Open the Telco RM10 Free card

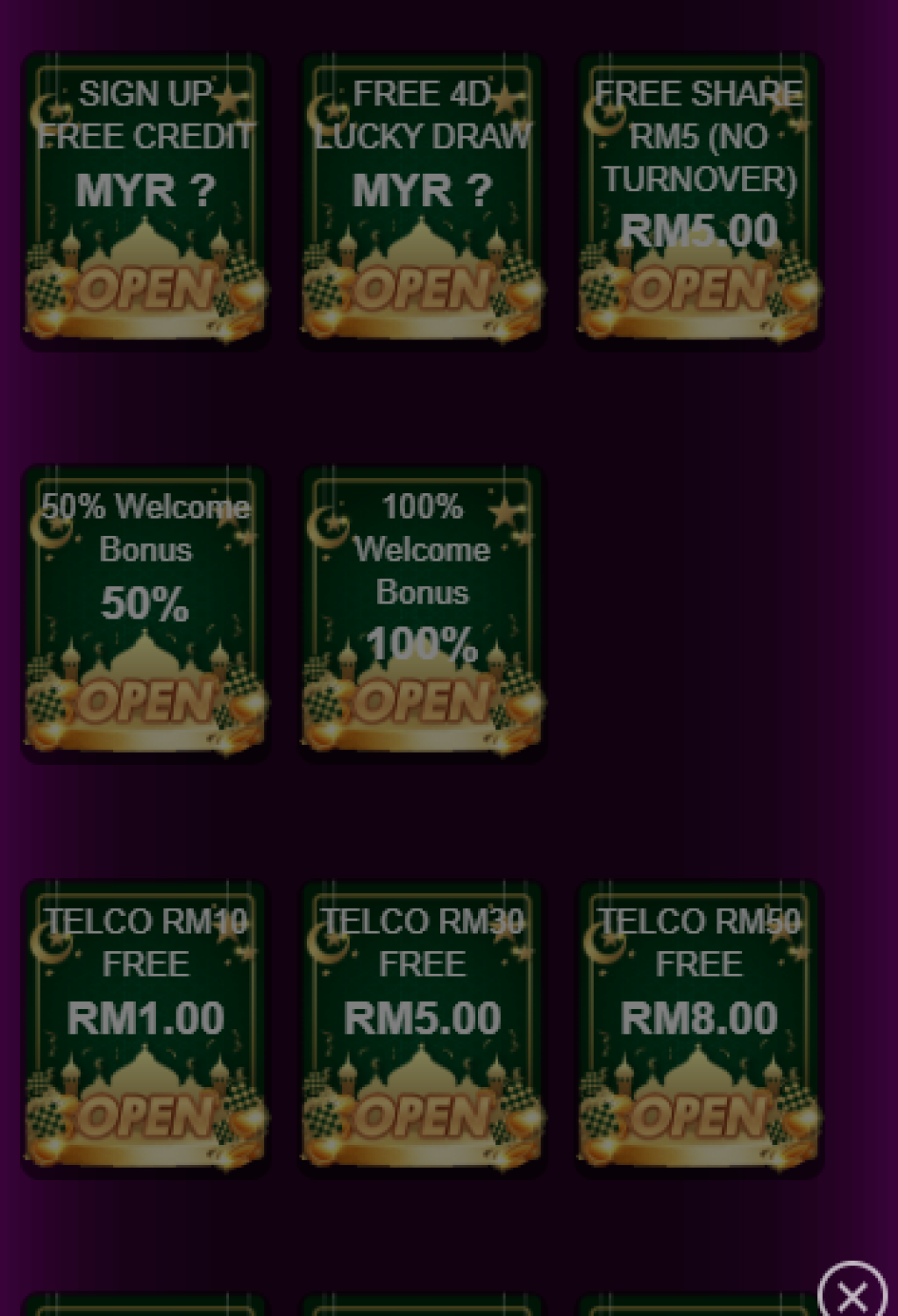click(x=145, y=1114)
